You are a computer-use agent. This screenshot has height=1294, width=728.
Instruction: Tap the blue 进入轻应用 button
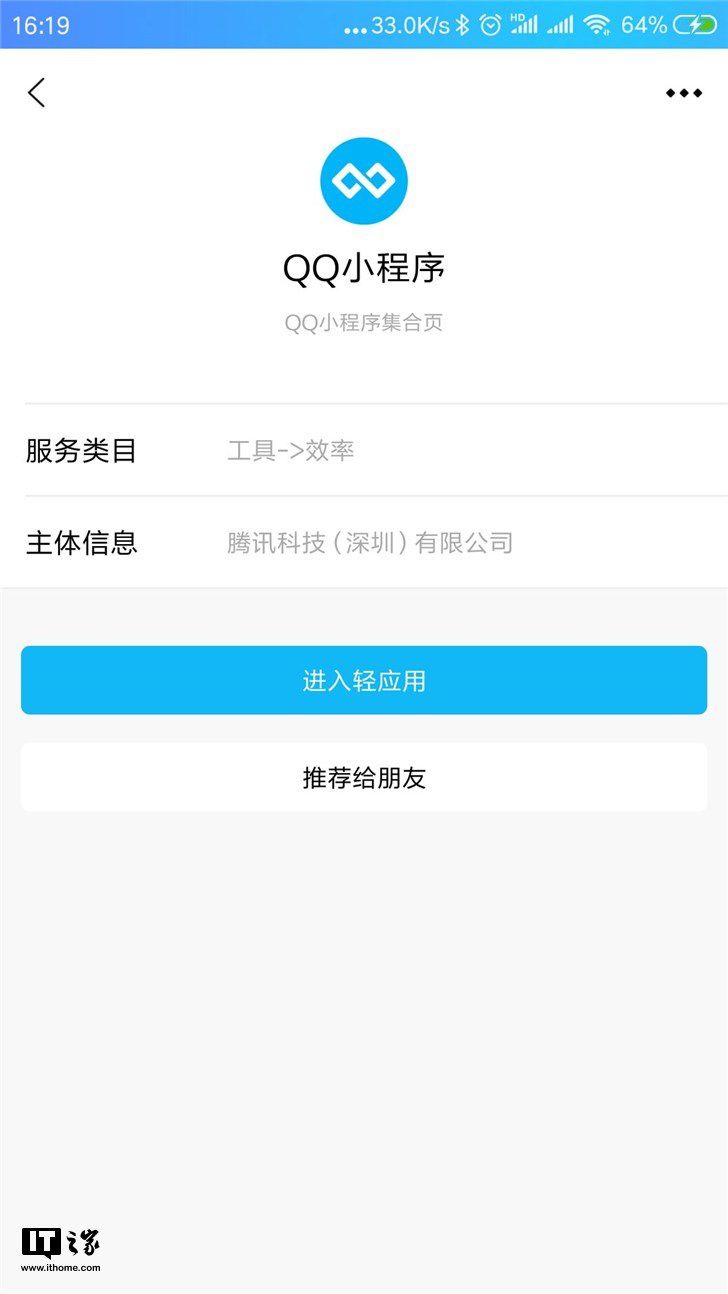364,680
